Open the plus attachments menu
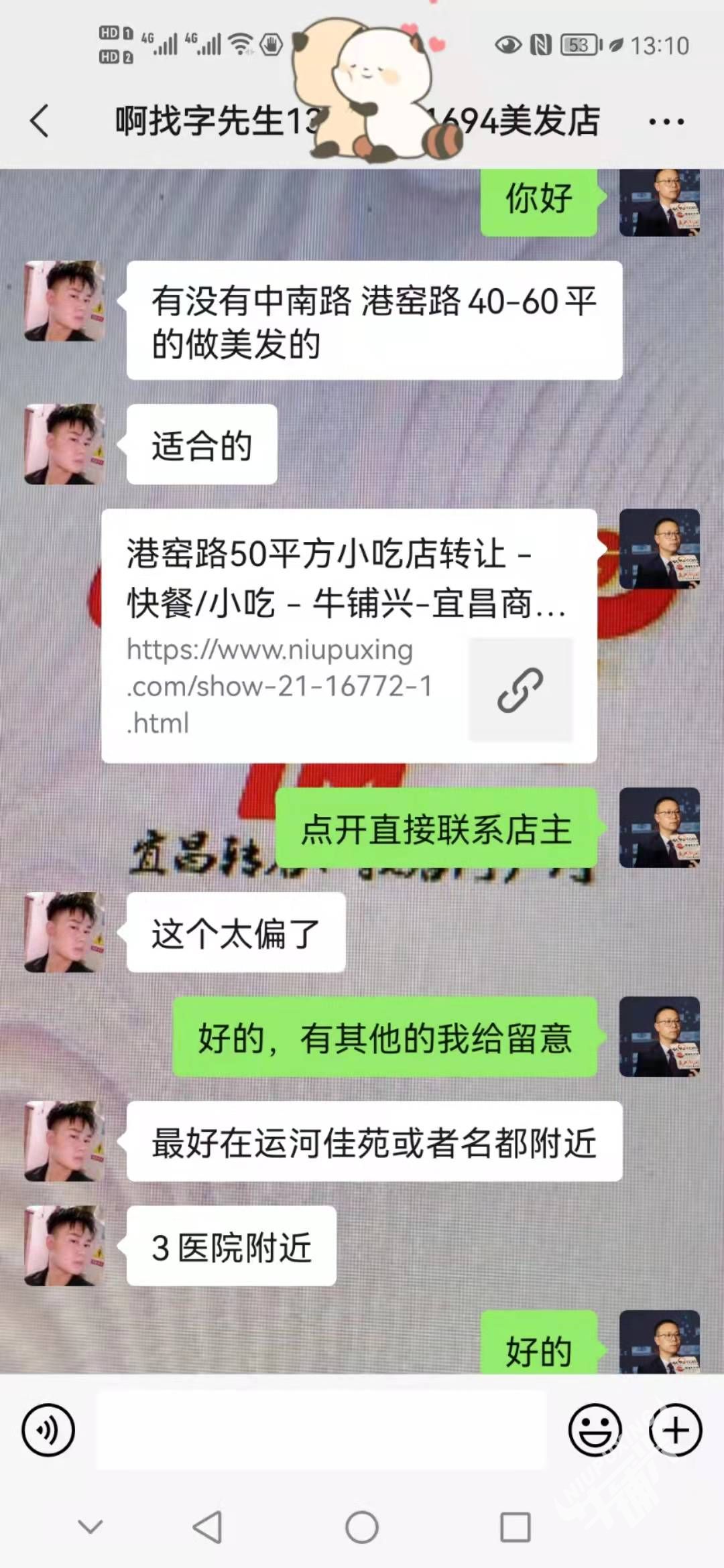Image resolution: width=724 pixels, height=1568 pixels. pyautogui.click(x=675, y=1429)
